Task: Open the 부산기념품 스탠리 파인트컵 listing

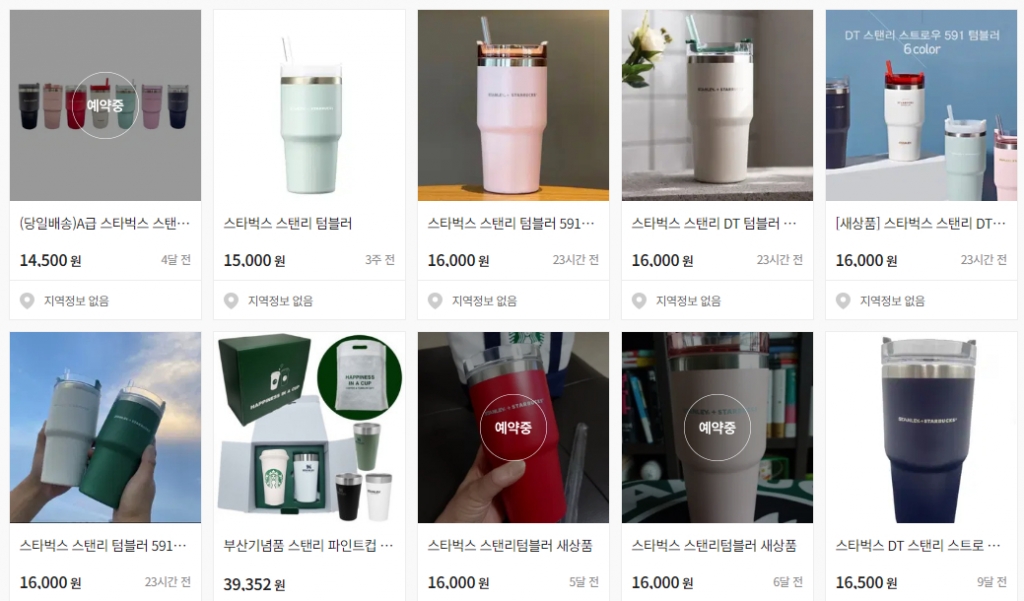Action: click(309, 545)
